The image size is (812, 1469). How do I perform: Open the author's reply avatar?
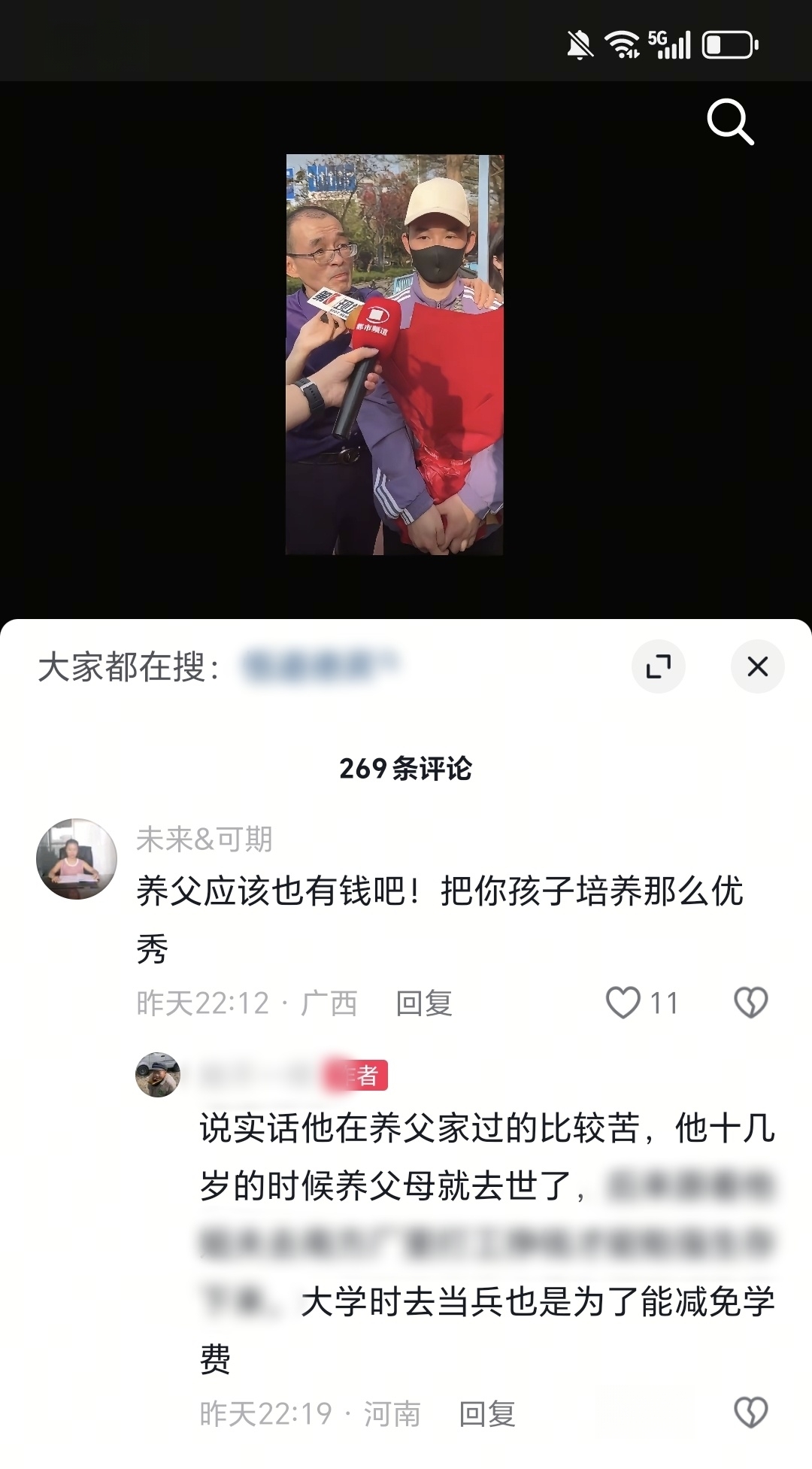point(158,1075)
